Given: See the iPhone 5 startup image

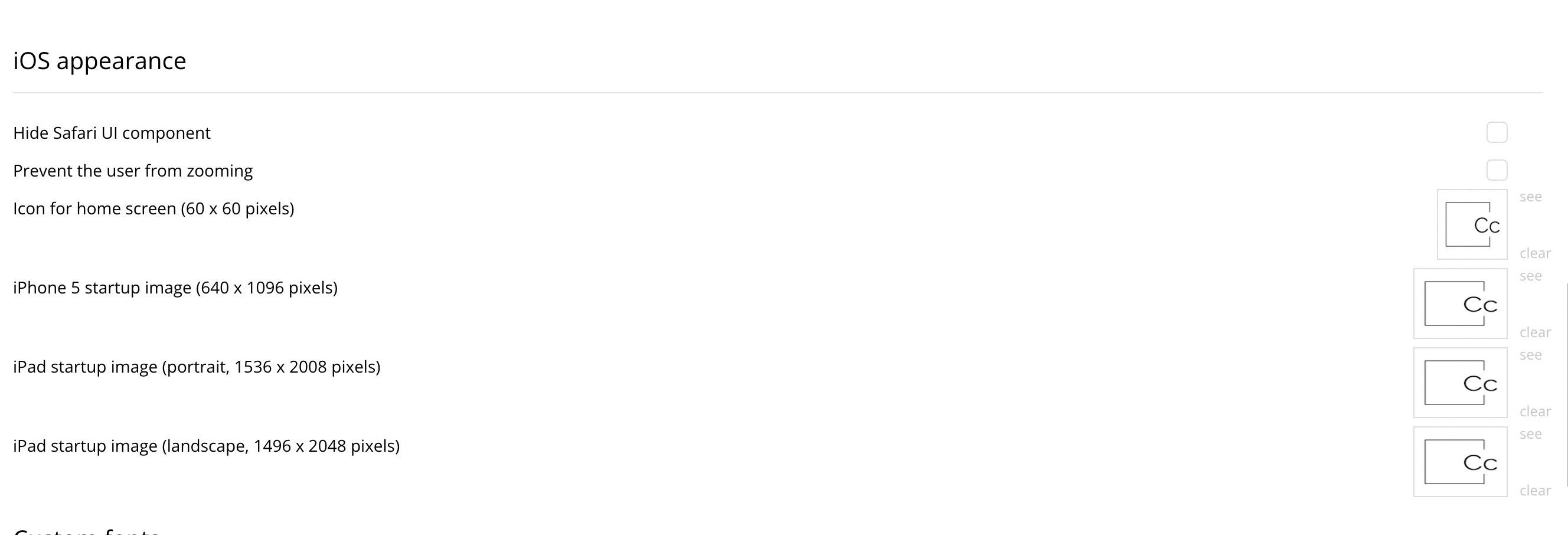Looking at the screenshot, I should 1530,276.
